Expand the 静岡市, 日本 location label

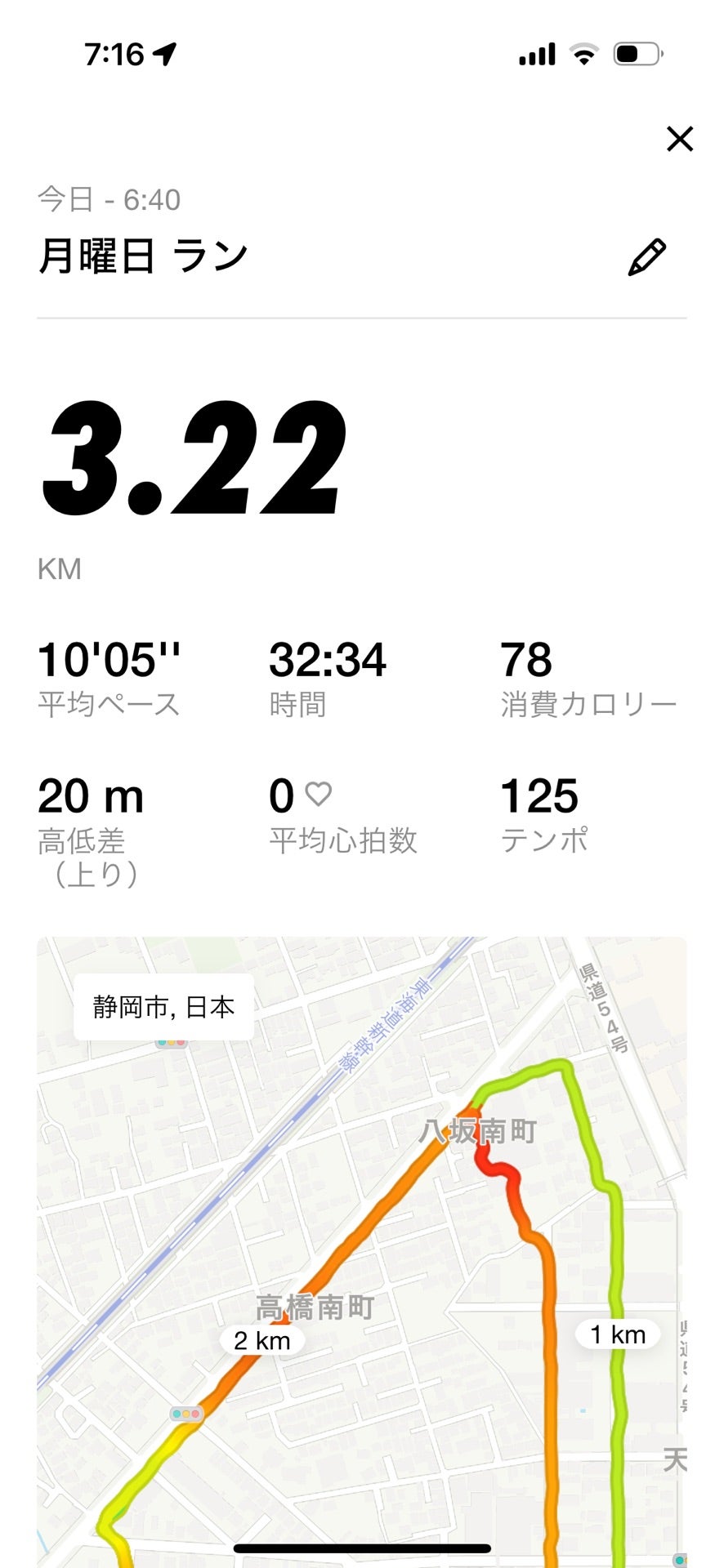(x=161, y=1007)
